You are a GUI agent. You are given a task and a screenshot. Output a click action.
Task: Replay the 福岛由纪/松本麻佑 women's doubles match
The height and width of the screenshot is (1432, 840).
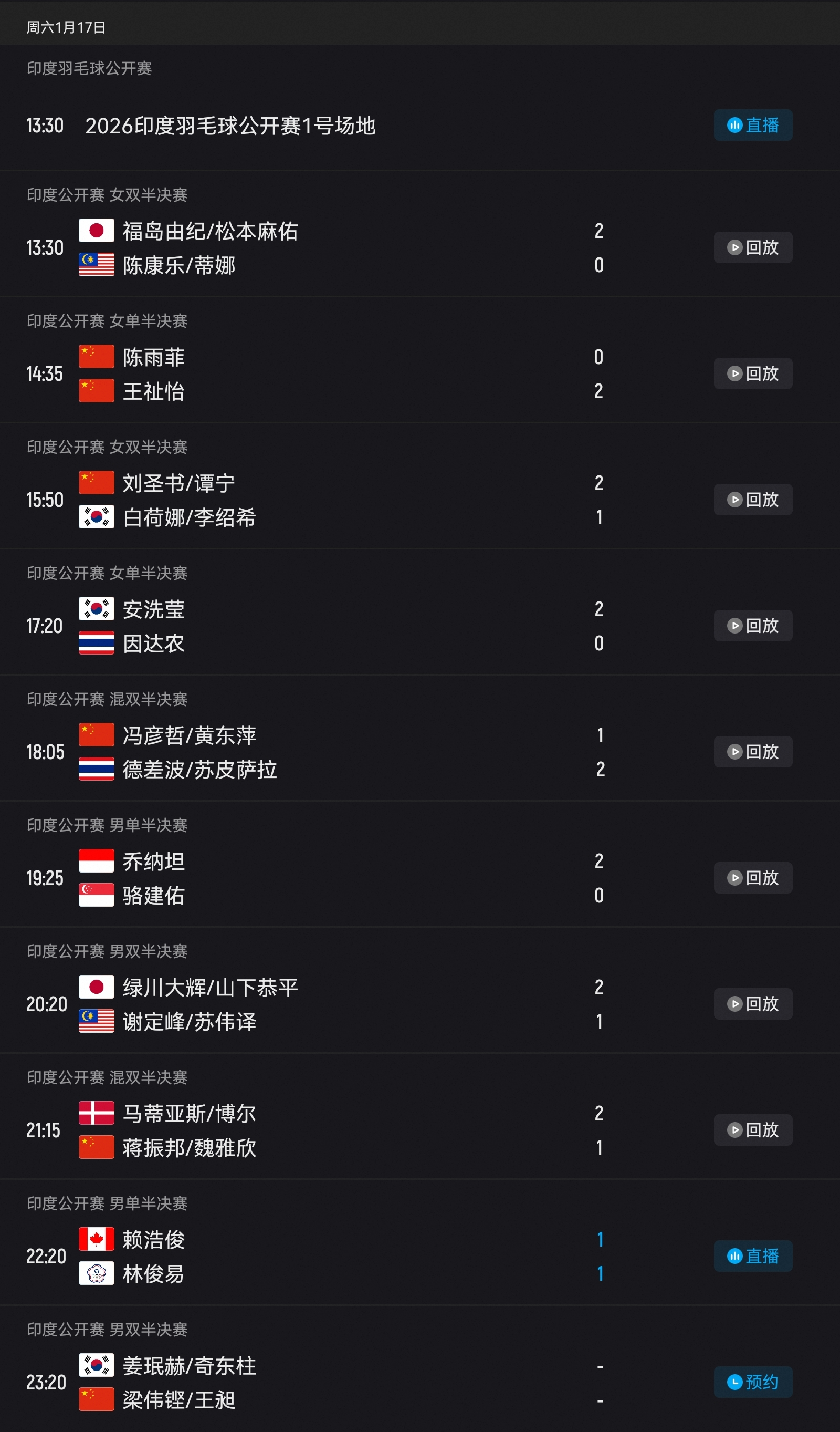tap(752, 247)
